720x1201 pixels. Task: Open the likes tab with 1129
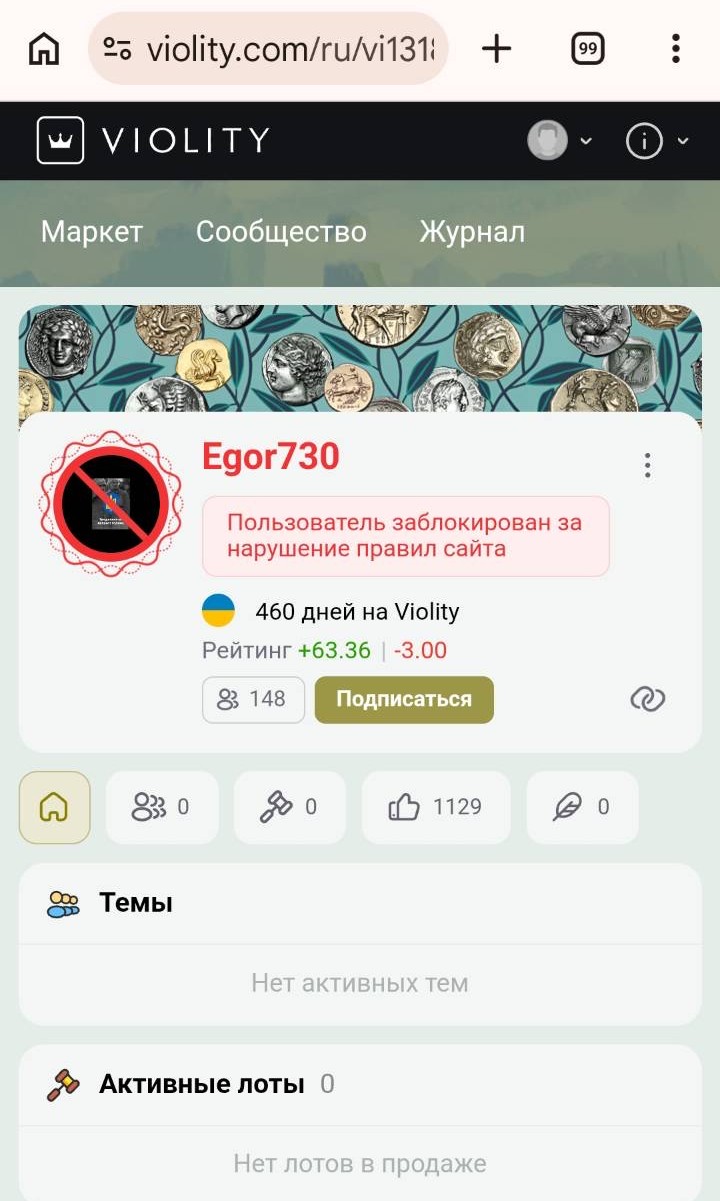coord(435,807)
